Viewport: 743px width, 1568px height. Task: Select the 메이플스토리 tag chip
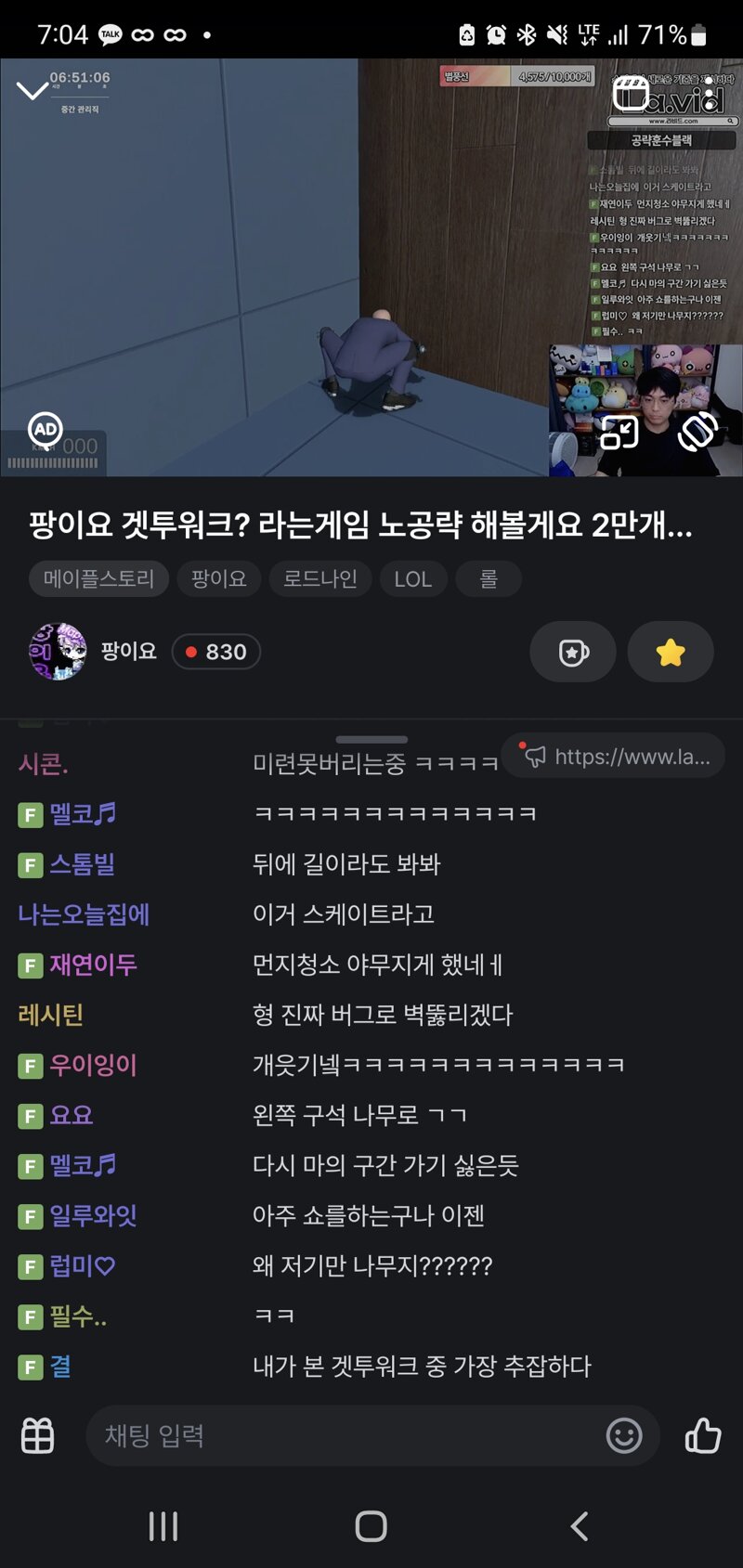98,578
